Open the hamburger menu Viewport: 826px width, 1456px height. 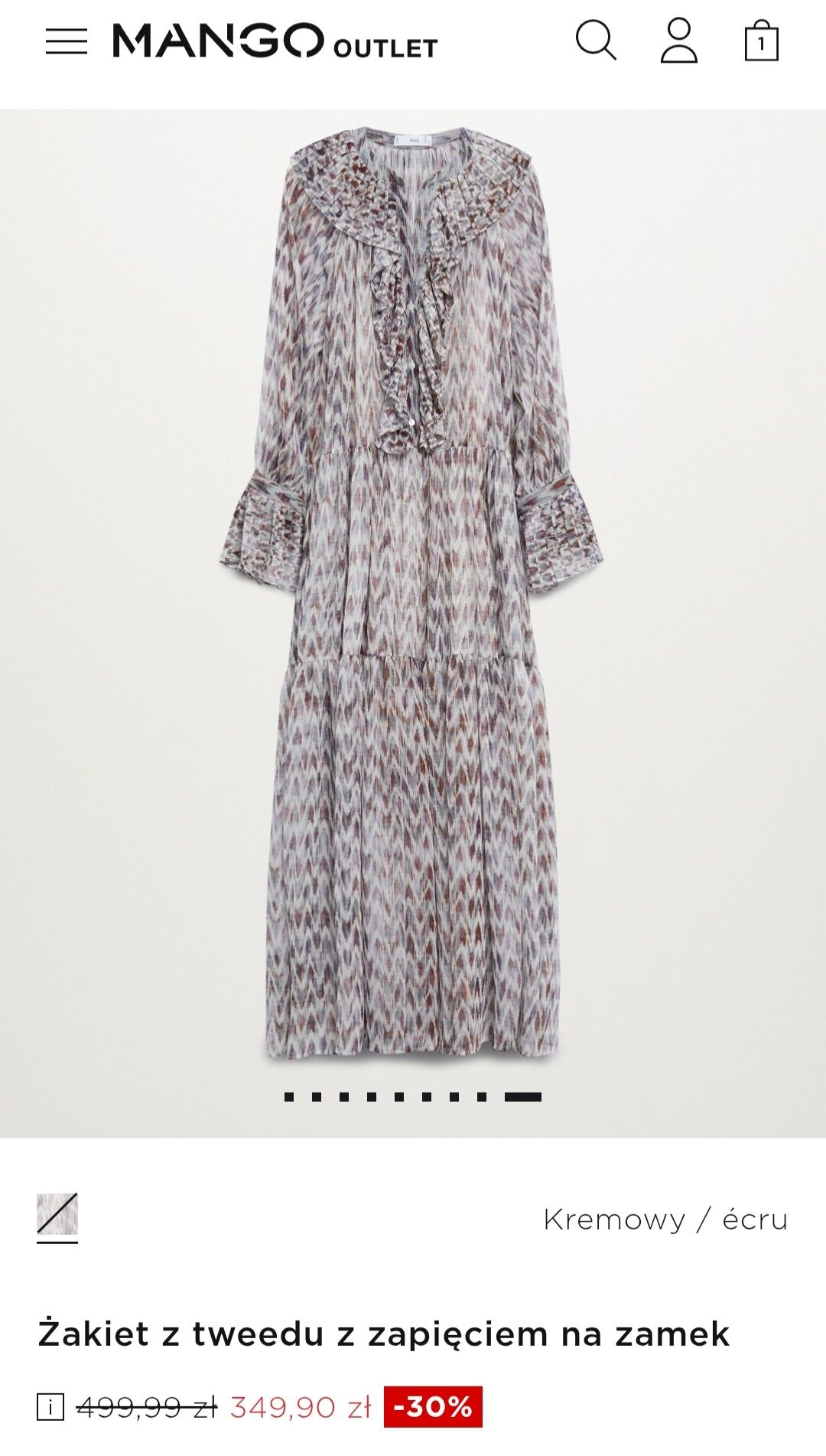[67, 41]
